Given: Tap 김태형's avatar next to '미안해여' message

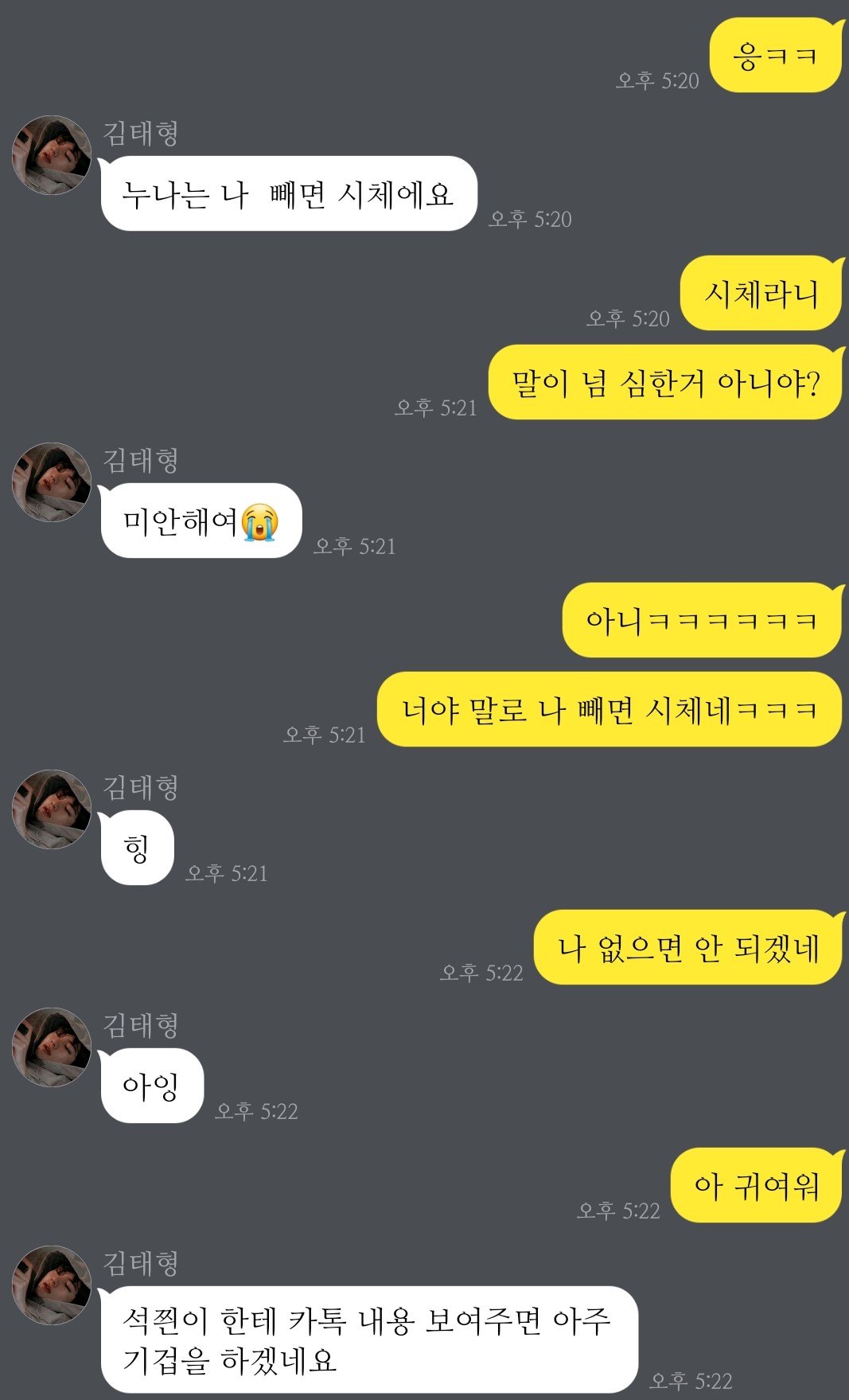Looking at the screenshot, I should coord(52,482).
